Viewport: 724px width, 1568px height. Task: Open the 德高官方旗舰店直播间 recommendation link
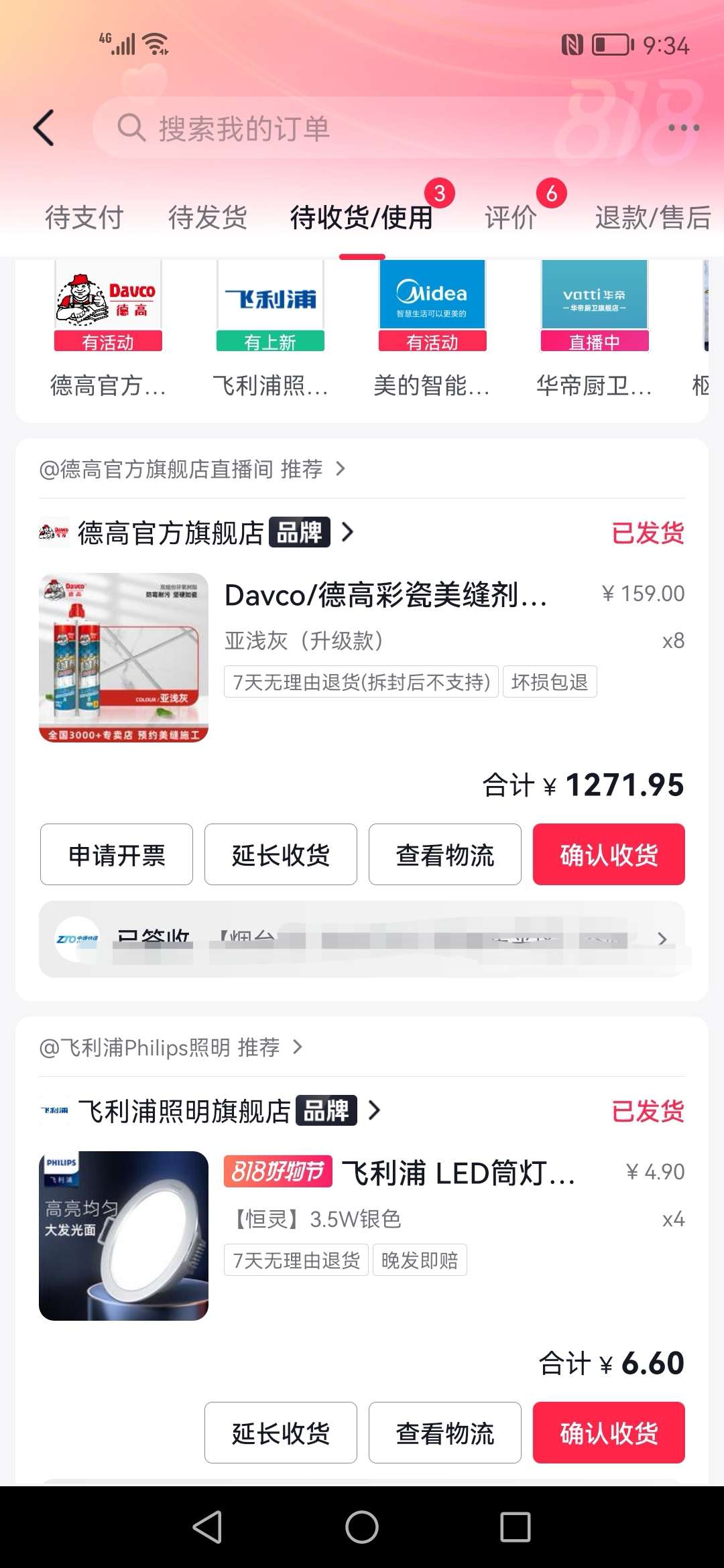click(x=192, y=469)
